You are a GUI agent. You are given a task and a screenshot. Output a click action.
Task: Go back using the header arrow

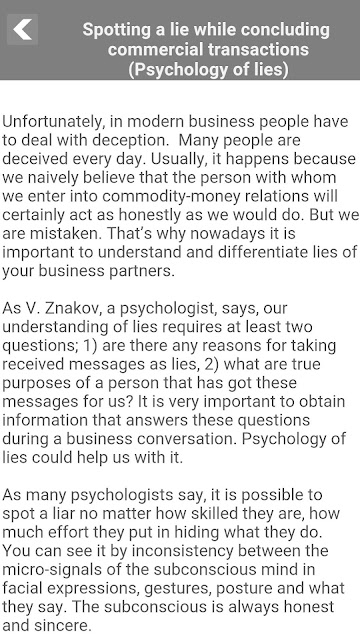click(22, 29)
